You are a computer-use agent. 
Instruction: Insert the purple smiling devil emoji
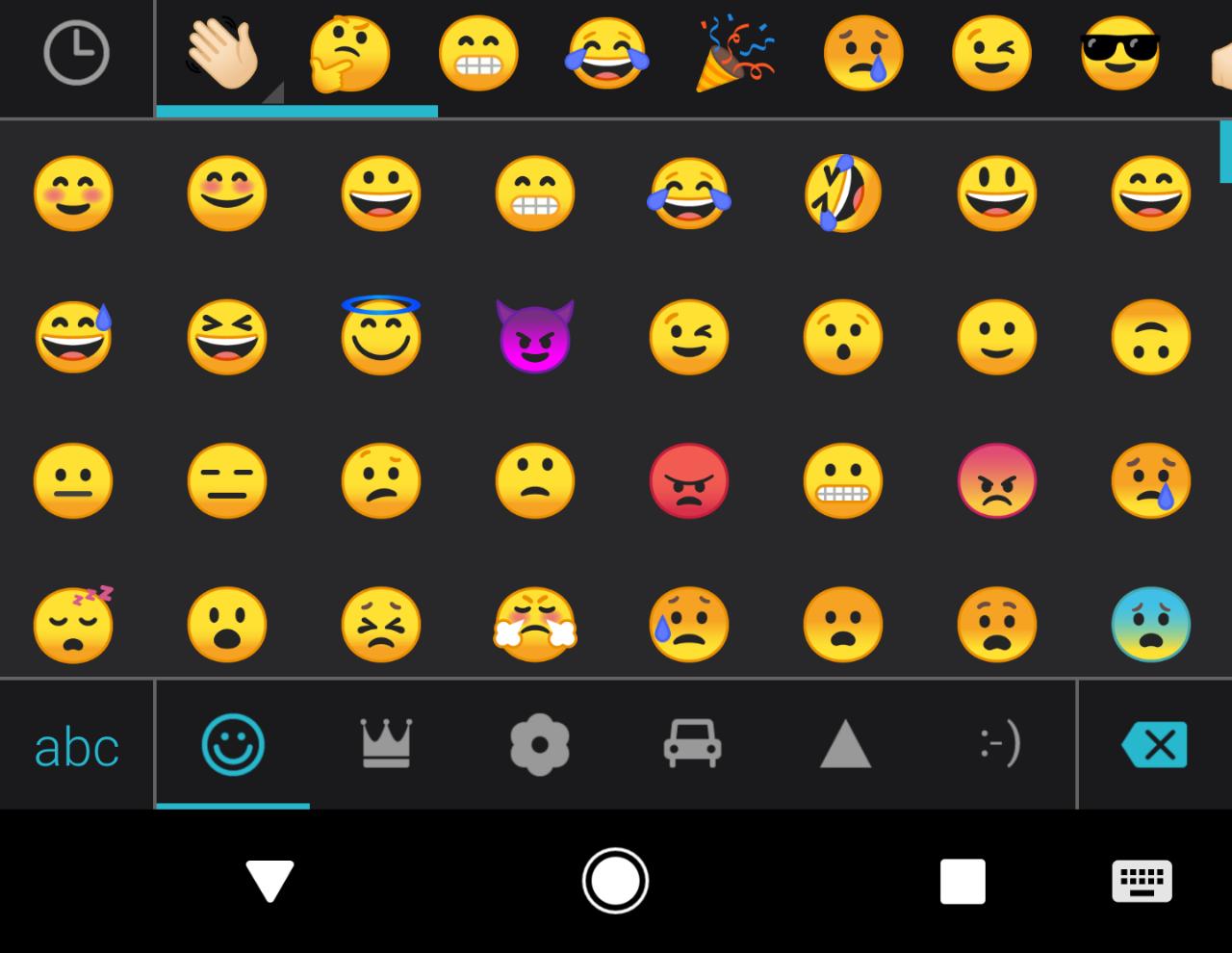pyautogui.click(x=534, y=337)
